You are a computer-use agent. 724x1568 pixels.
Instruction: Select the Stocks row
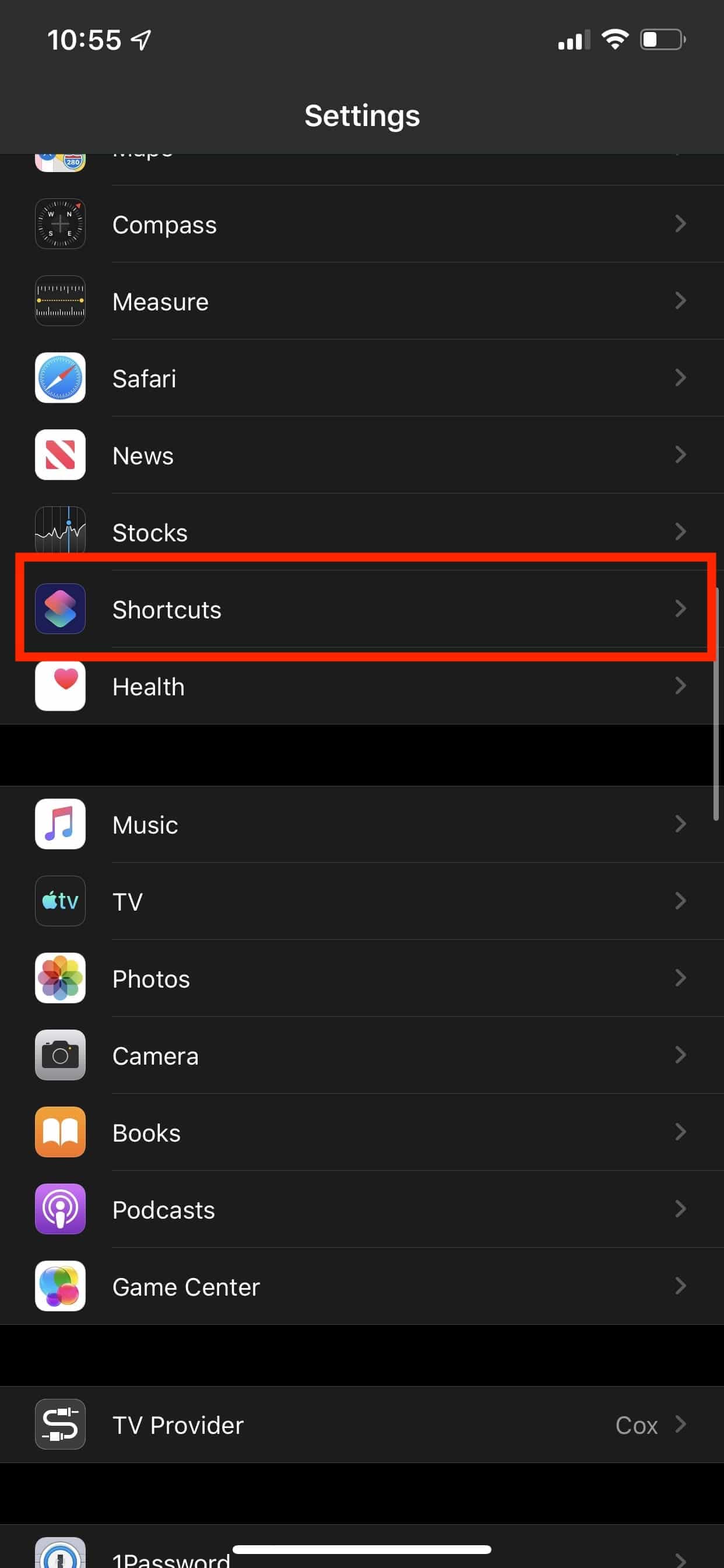coord(362,532)
